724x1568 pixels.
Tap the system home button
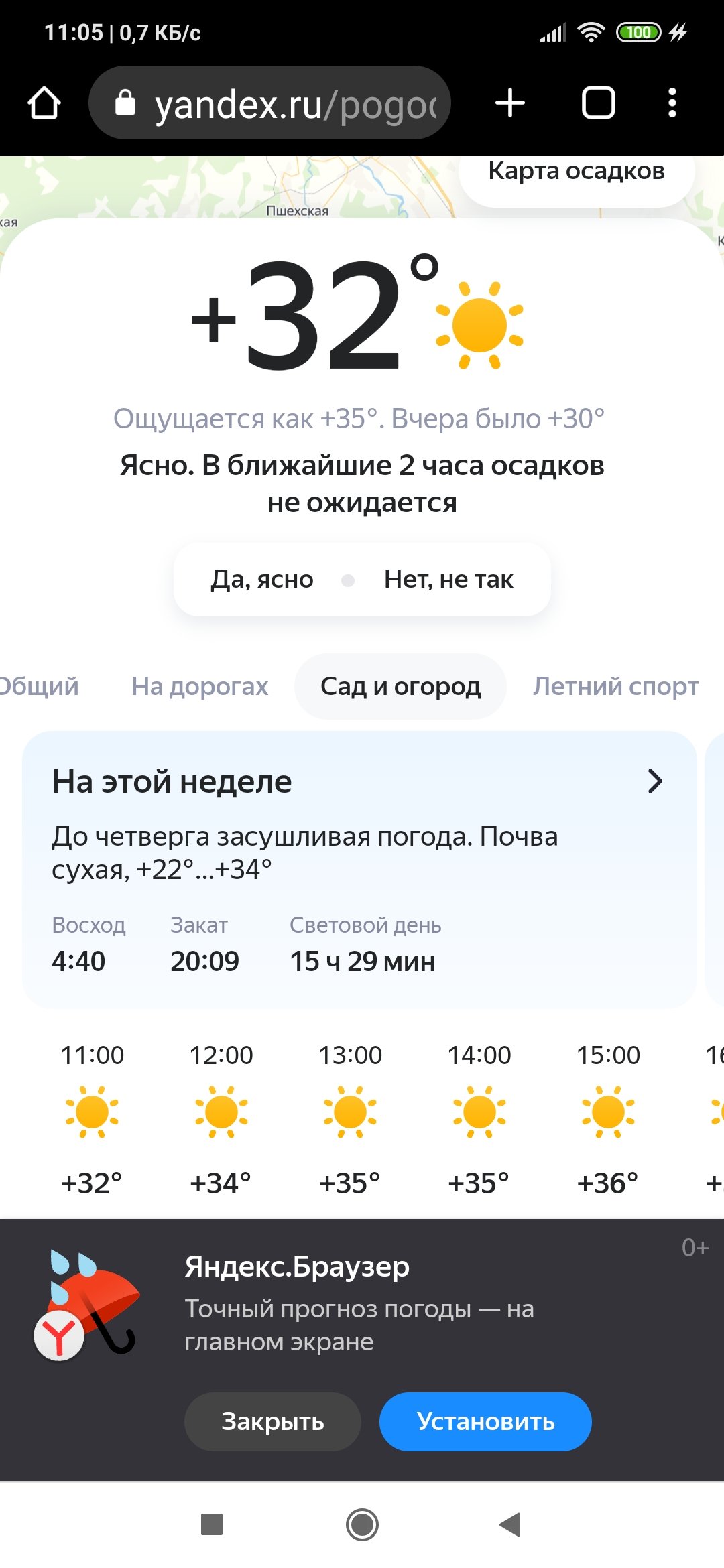coord(362,1524)
